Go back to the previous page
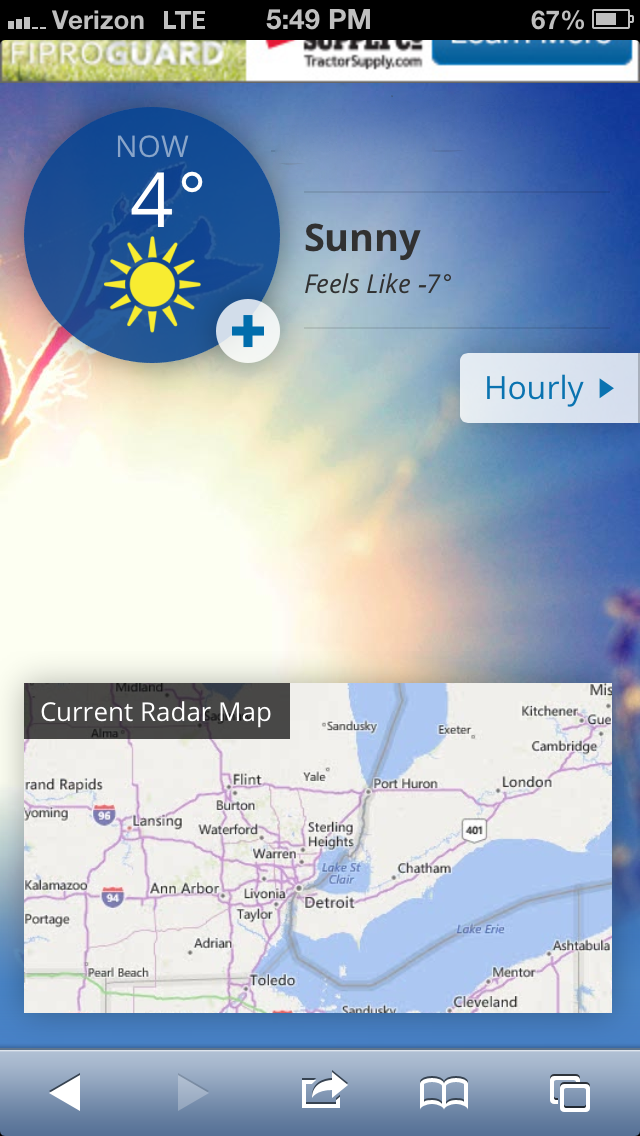The height and width of the screenshot is (1136, 640). pyautogui.click(x=65, y=1092)
